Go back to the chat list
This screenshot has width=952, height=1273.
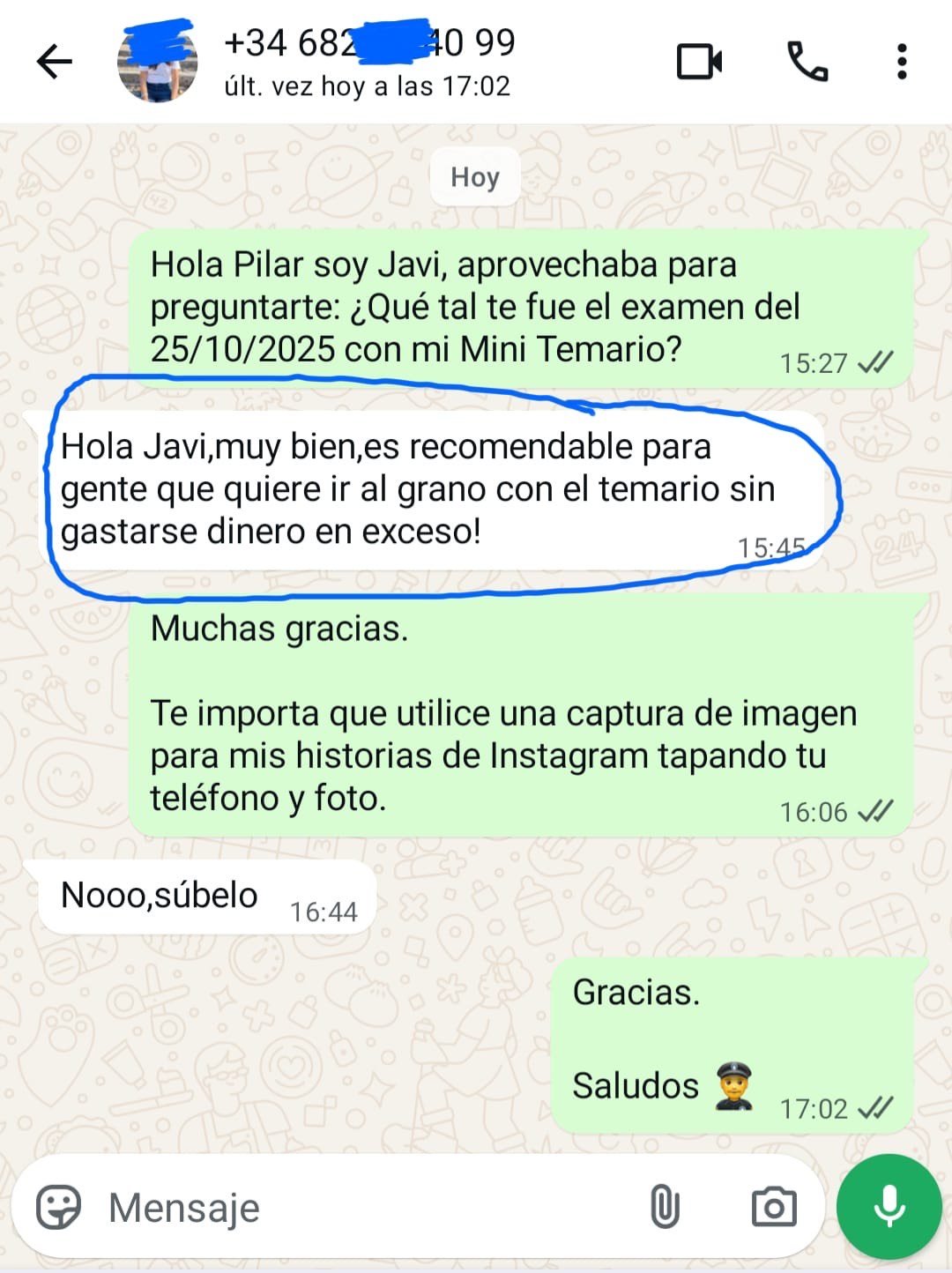[55, 62]
